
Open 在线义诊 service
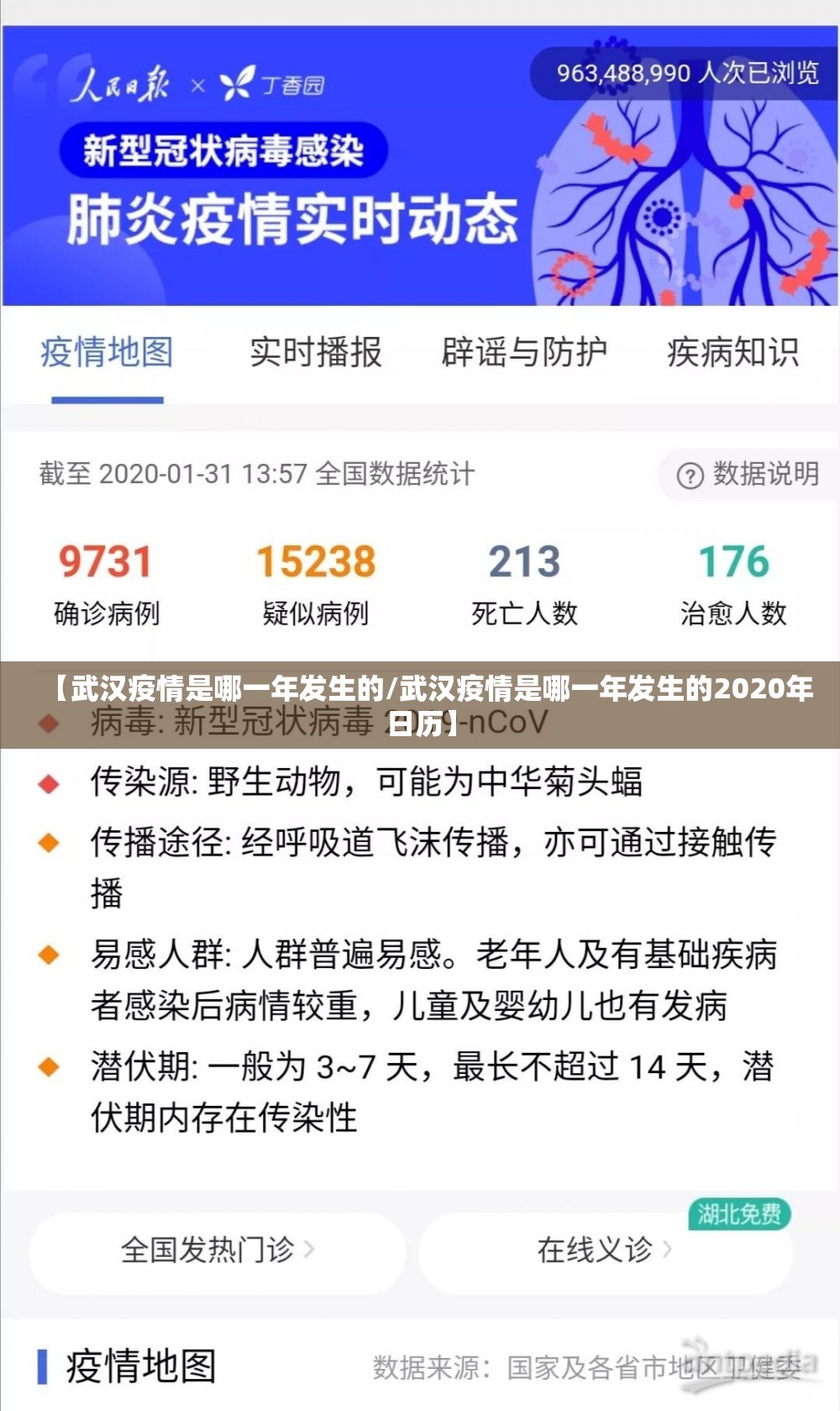tap(605, 1250)
